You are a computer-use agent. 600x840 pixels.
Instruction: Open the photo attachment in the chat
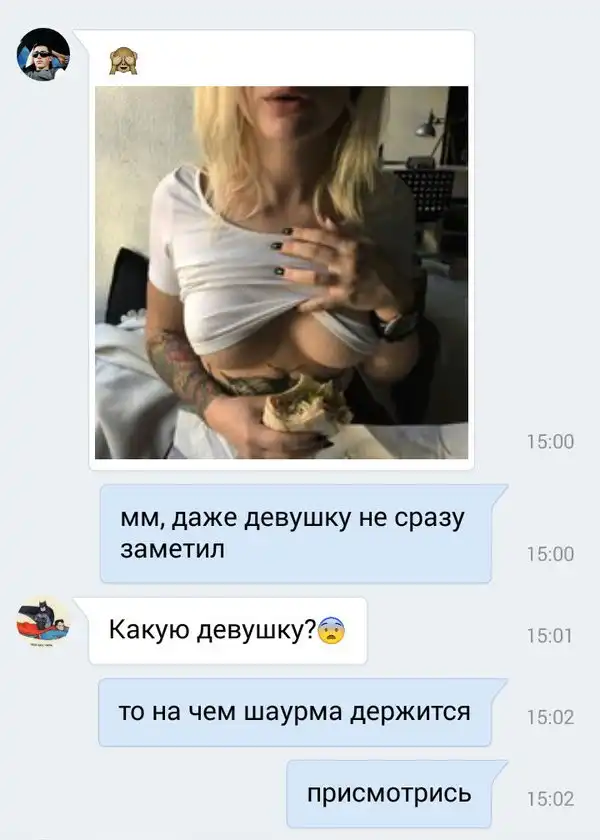(281, 272)
